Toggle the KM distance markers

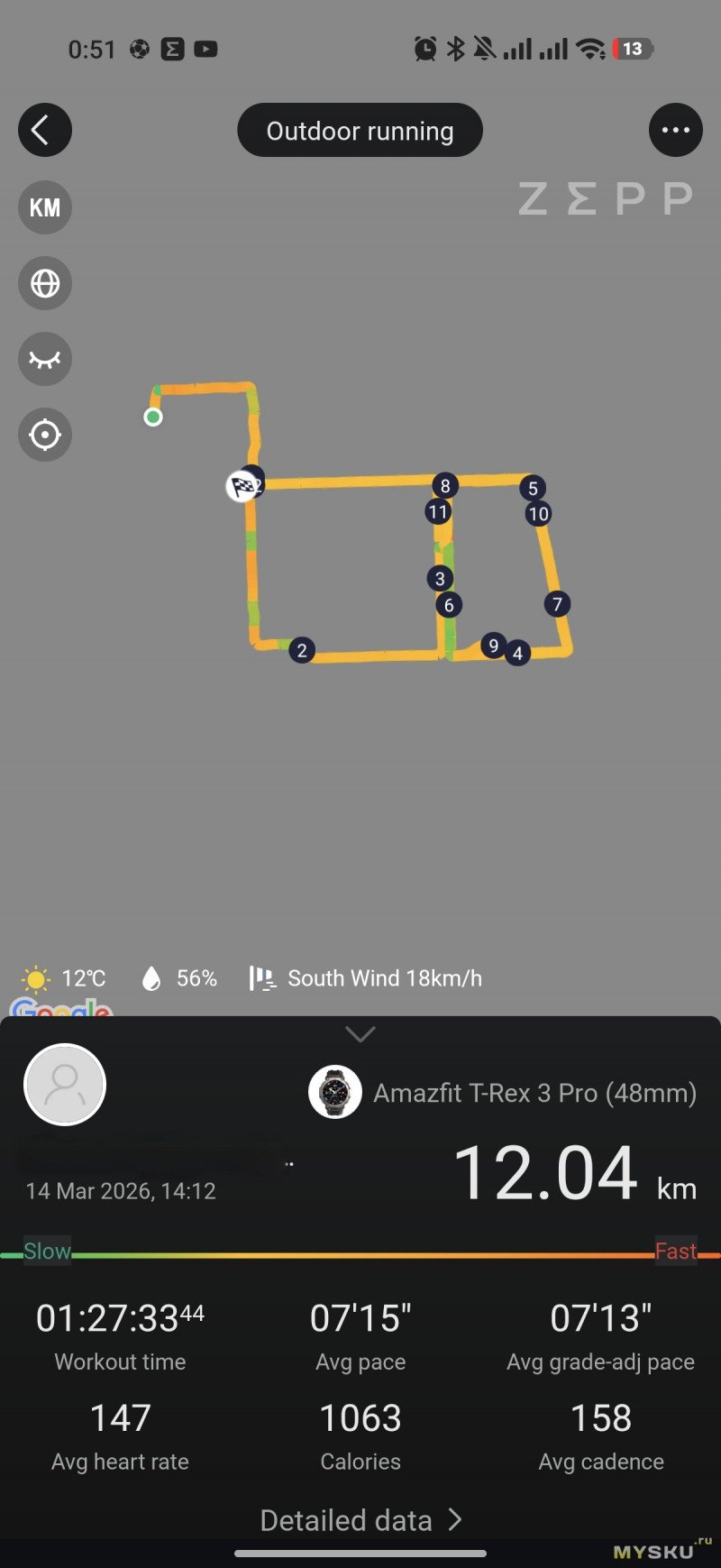click(45, 207)
